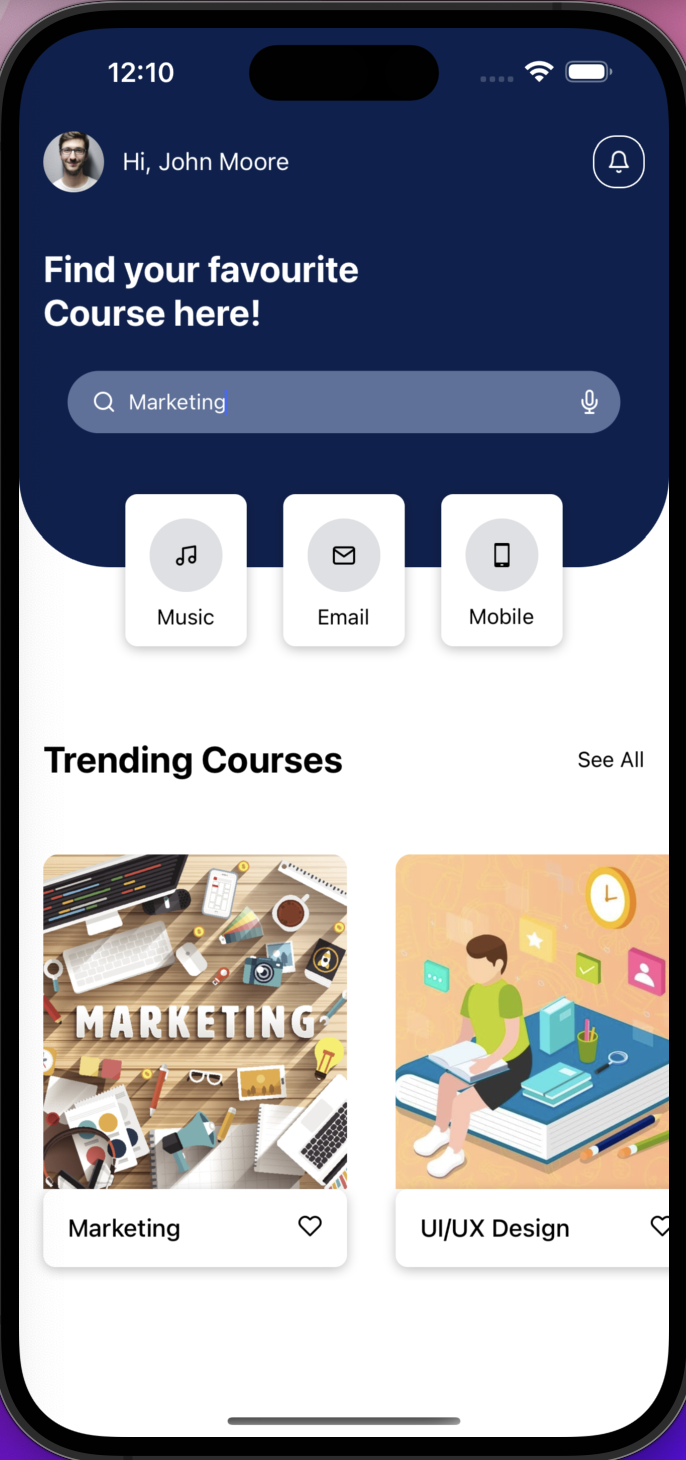
Task: Tap the search field containing Marketing
Action: coord(344,402)
